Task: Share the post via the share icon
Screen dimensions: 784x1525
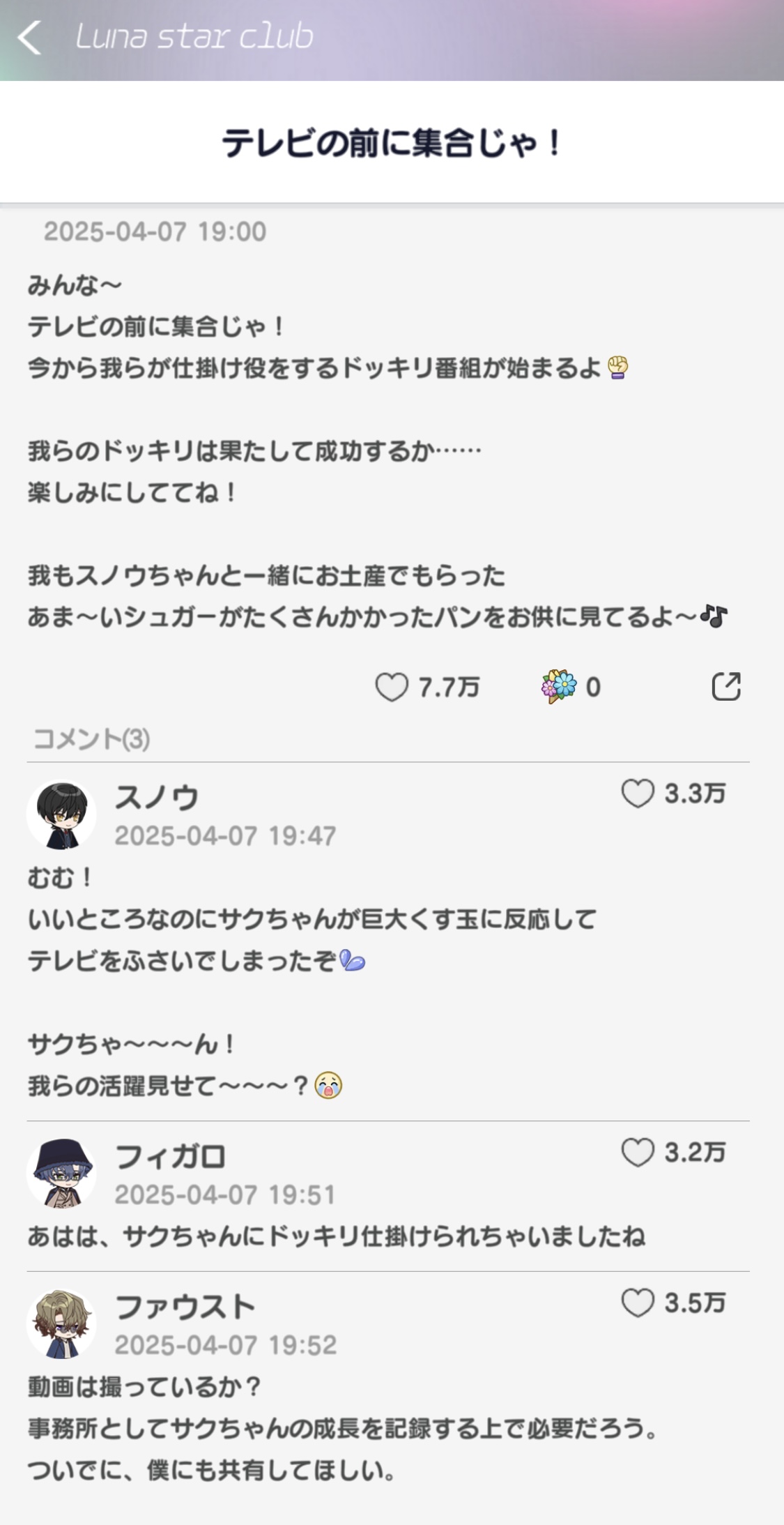Action: (x=725, y=686)
